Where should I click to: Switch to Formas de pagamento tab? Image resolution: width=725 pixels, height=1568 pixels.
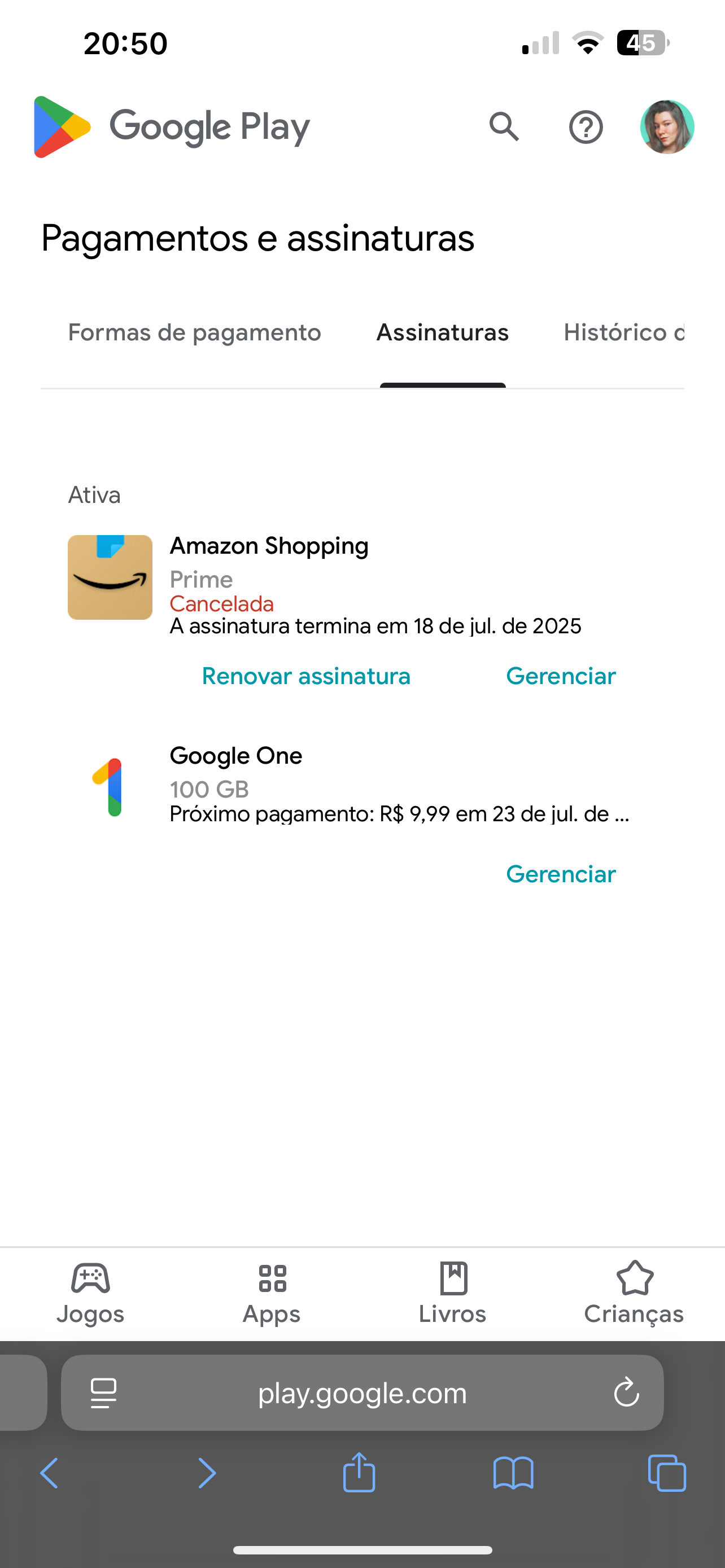tap(194, 332)
